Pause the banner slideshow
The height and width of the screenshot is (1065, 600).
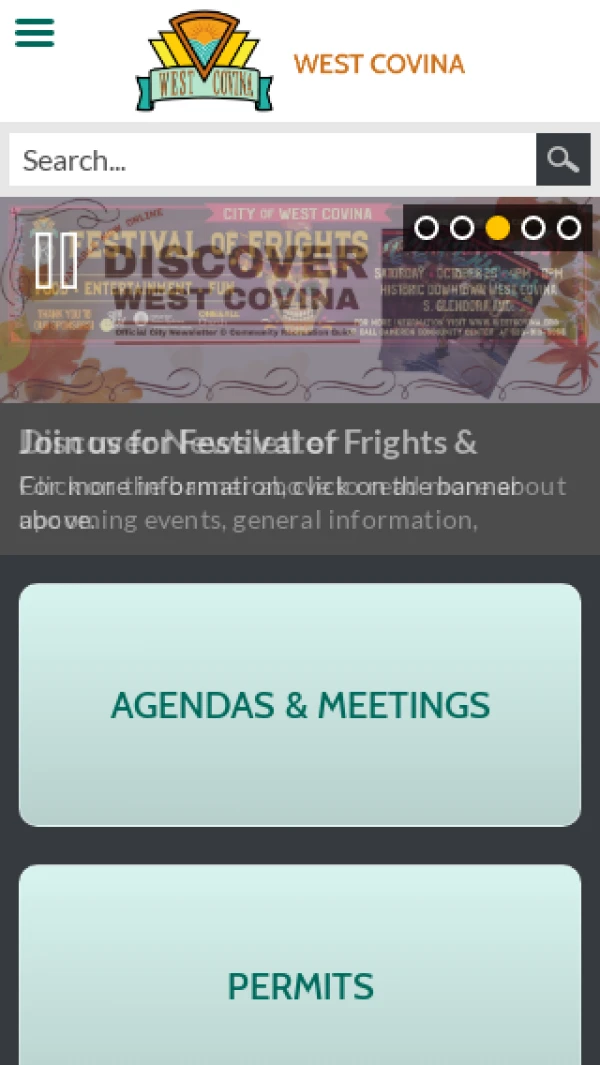[56, 260]
